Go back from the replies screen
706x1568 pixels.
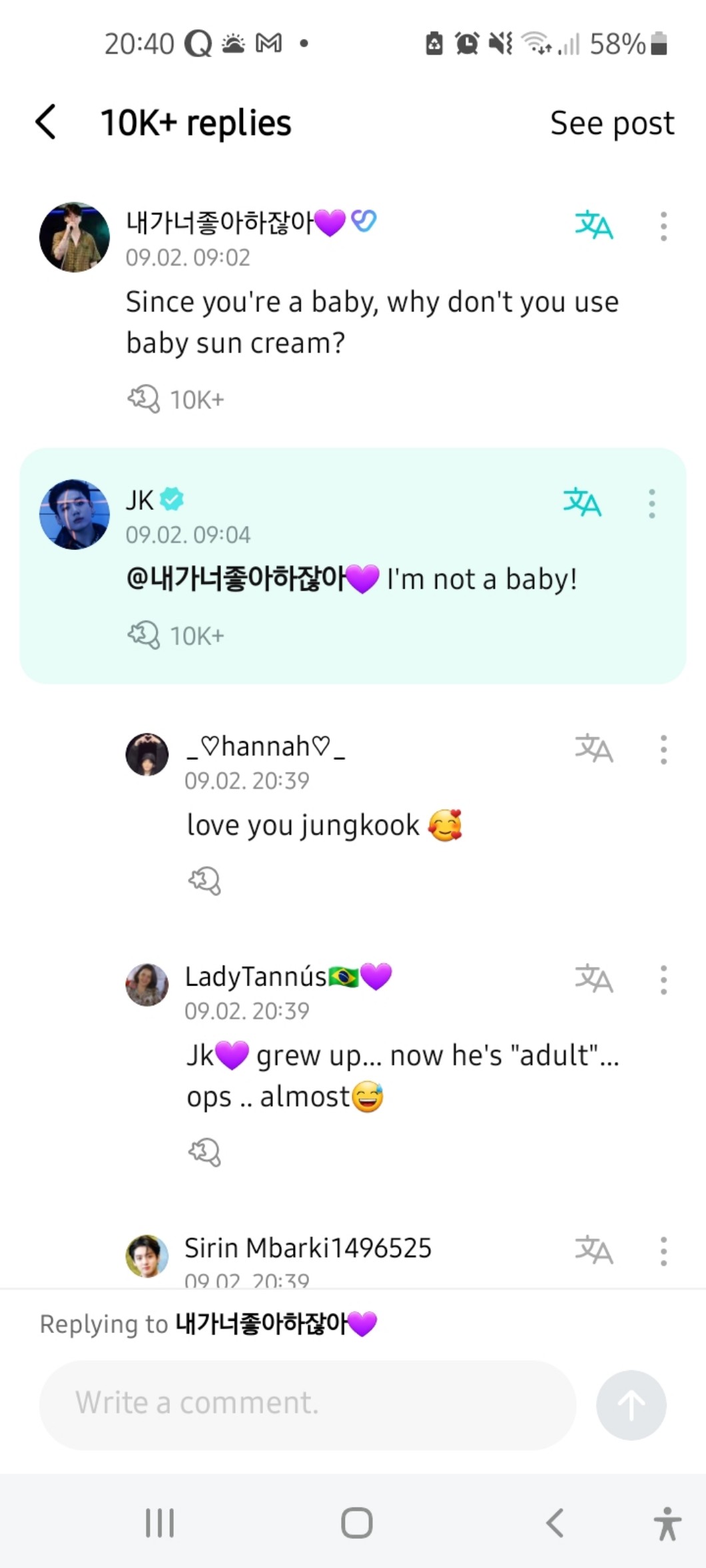point(45,123)
